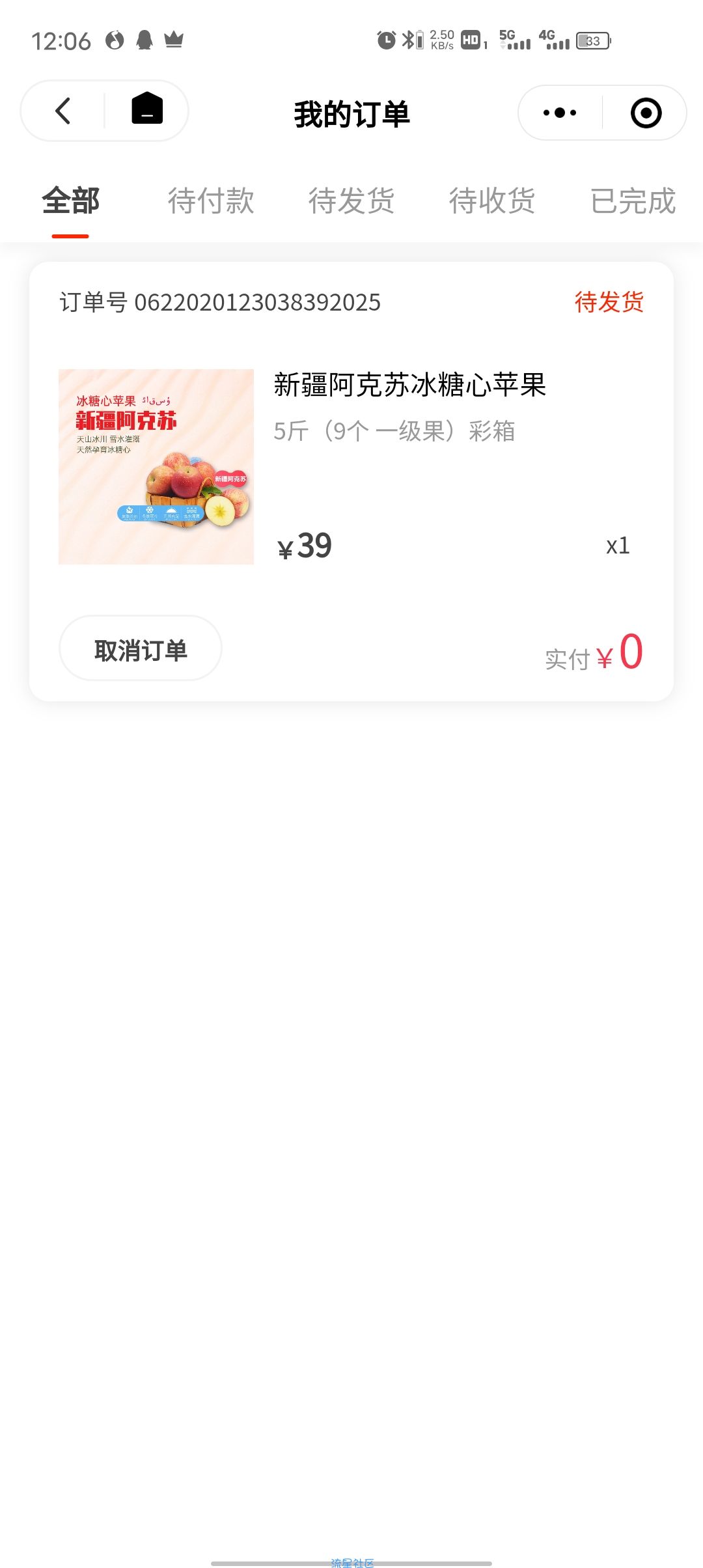The width and height of the screenshot is (703, 1568).
Task: View the 已完成 orders tab
Action: click(x=633, y=201)
